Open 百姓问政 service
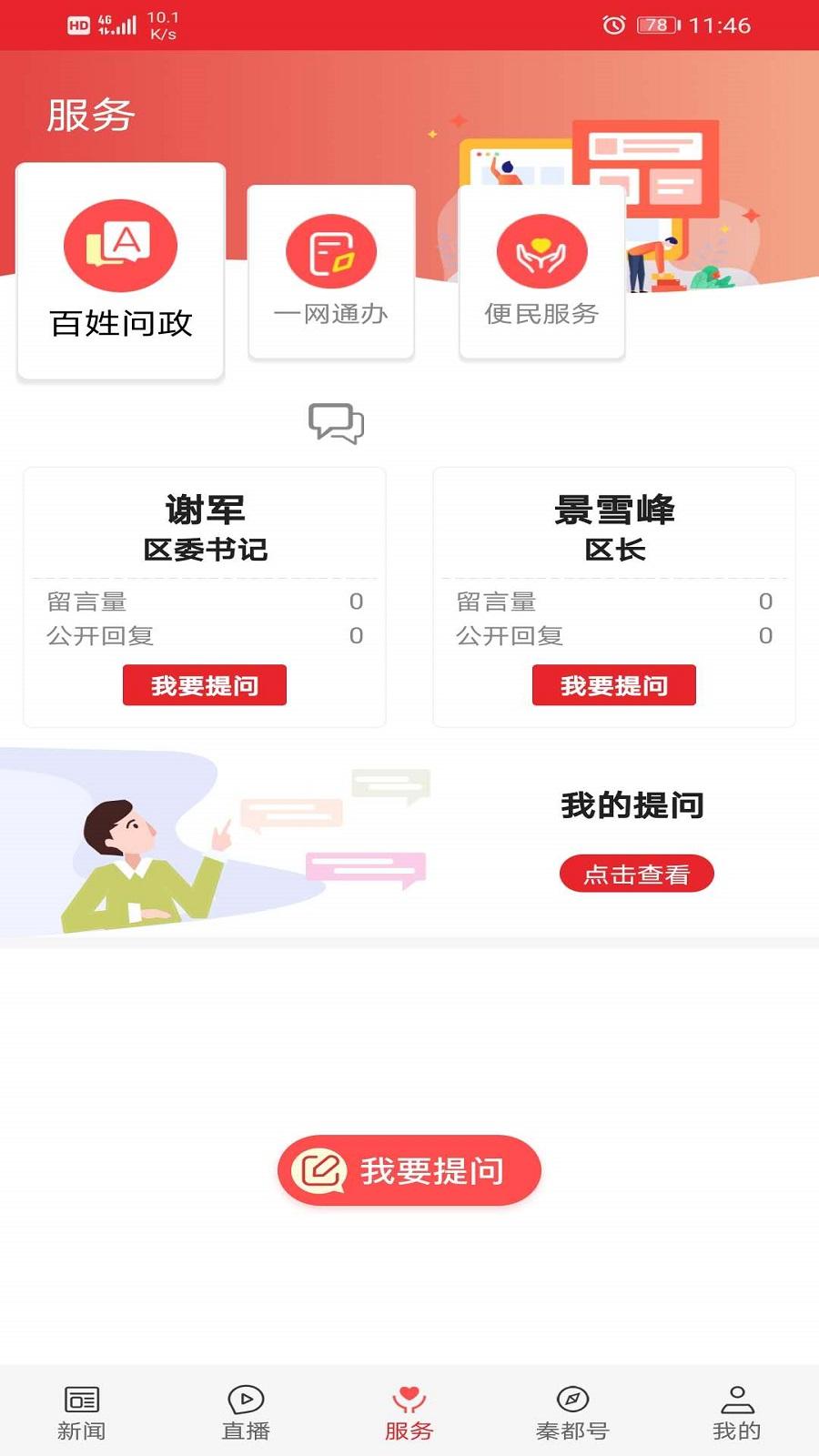 coord(121,268)
